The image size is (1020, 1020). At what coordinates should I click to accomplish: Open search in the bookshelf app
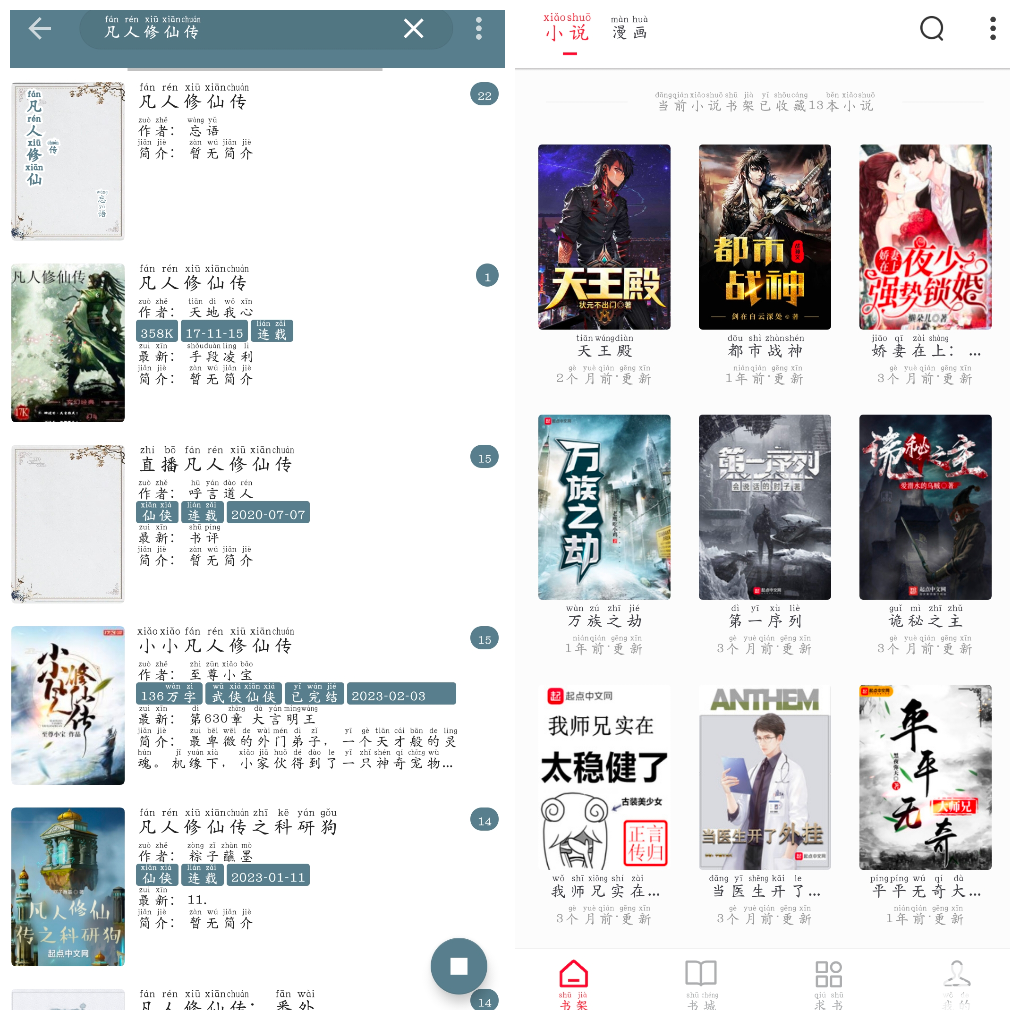pos(932,29)
